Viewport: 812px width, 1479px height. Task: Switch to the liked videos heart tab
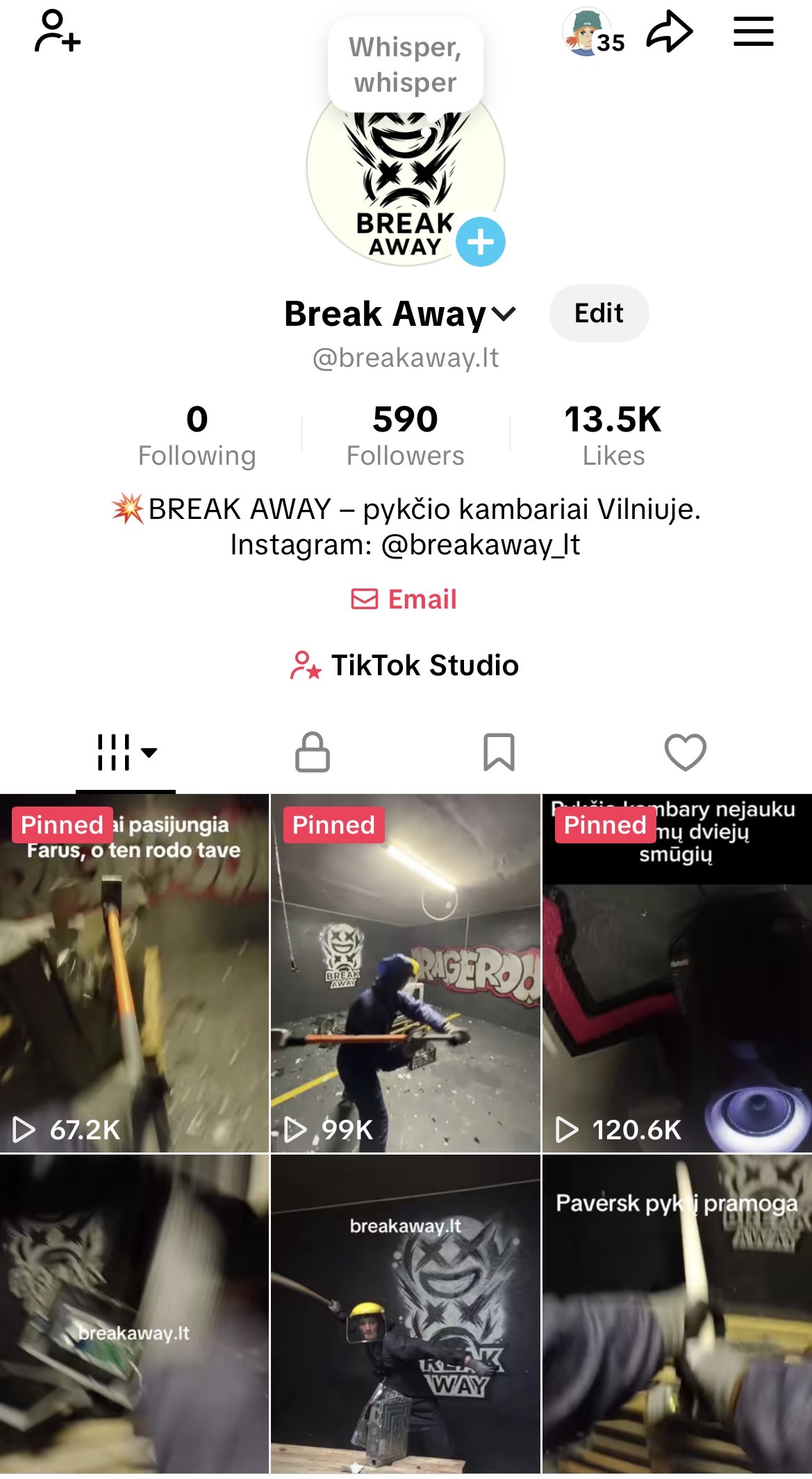(x=685, y=752)
